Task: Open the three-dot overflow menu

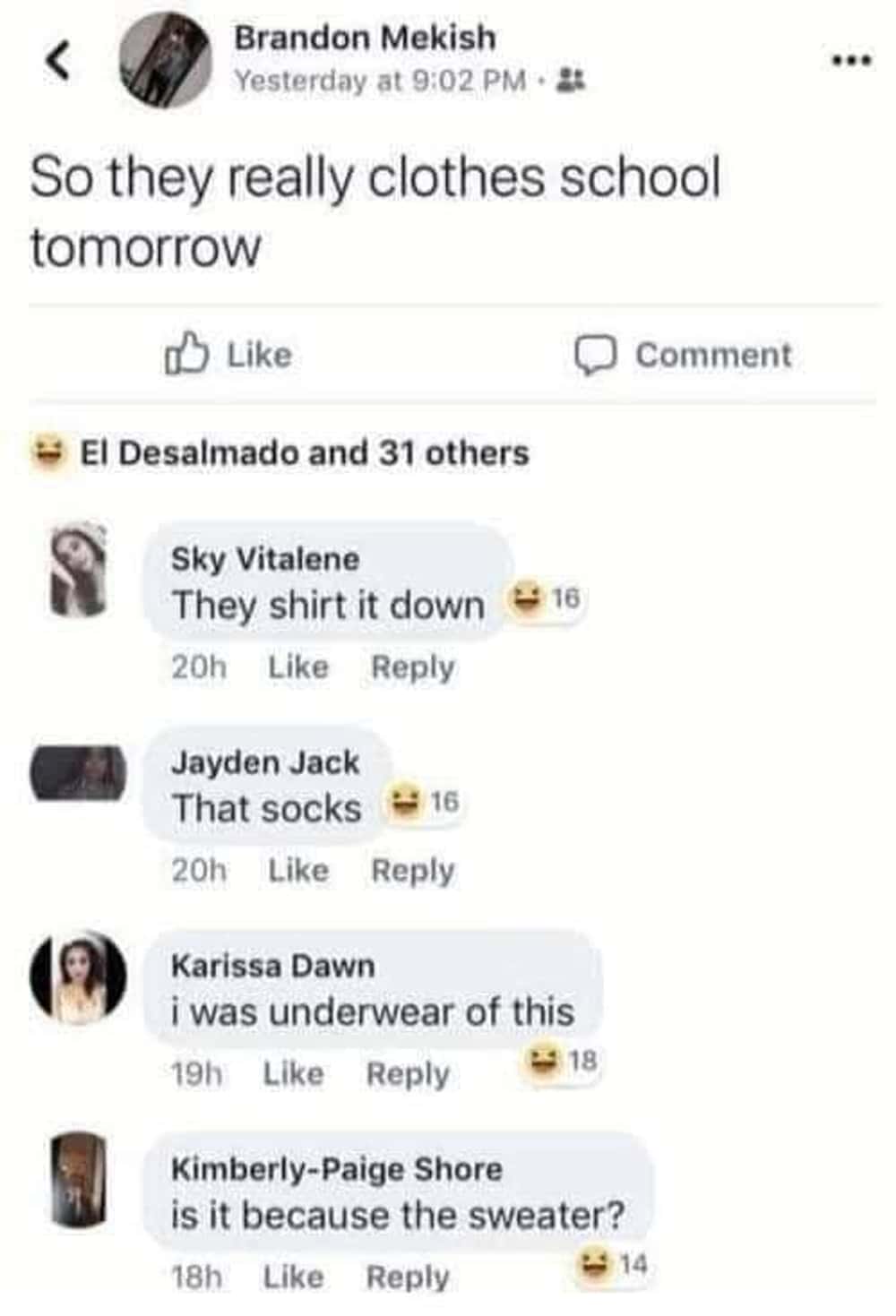Action: click(850, 61)
